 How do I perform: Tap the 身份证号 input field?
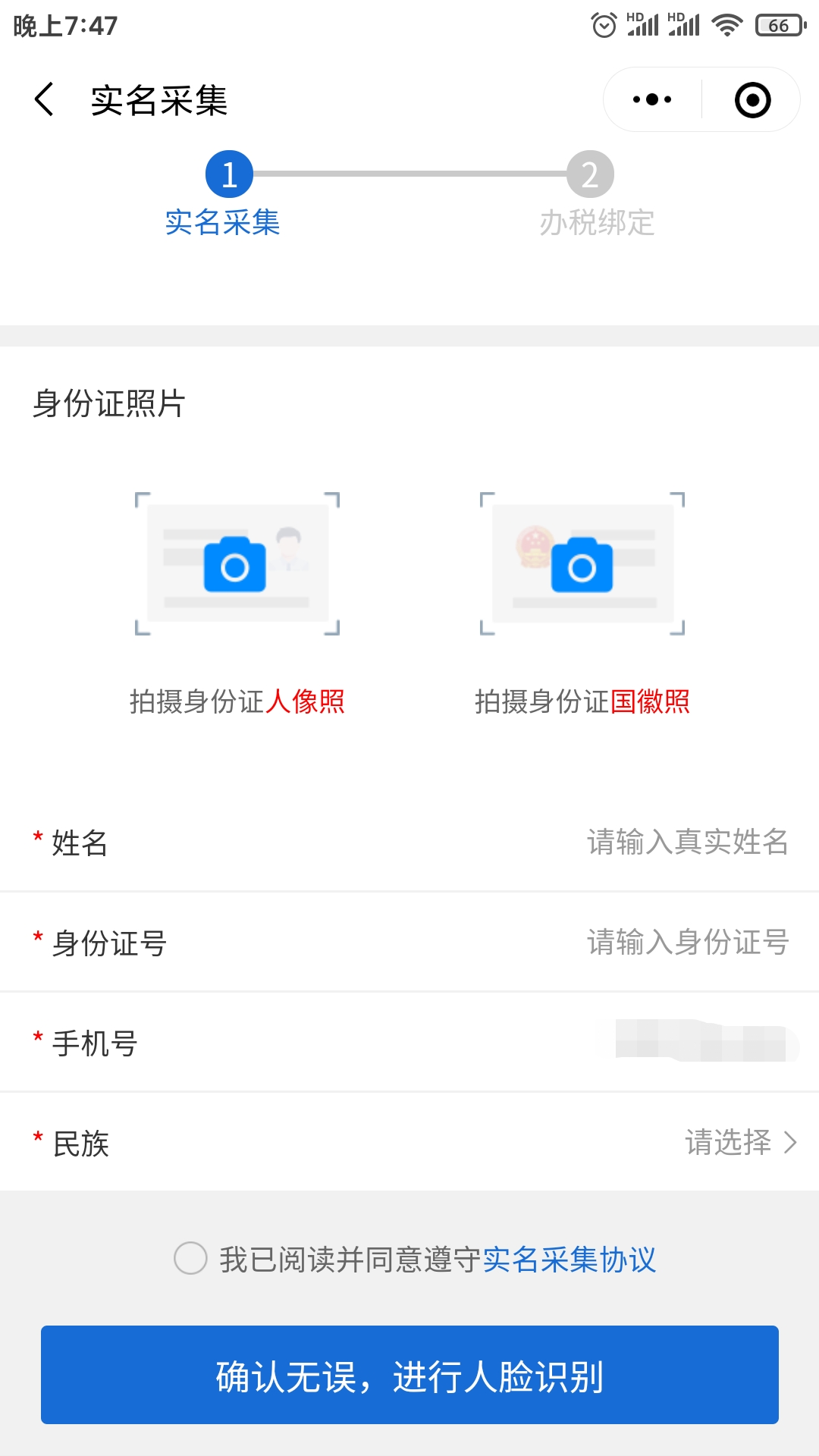(x=409, y=942)
